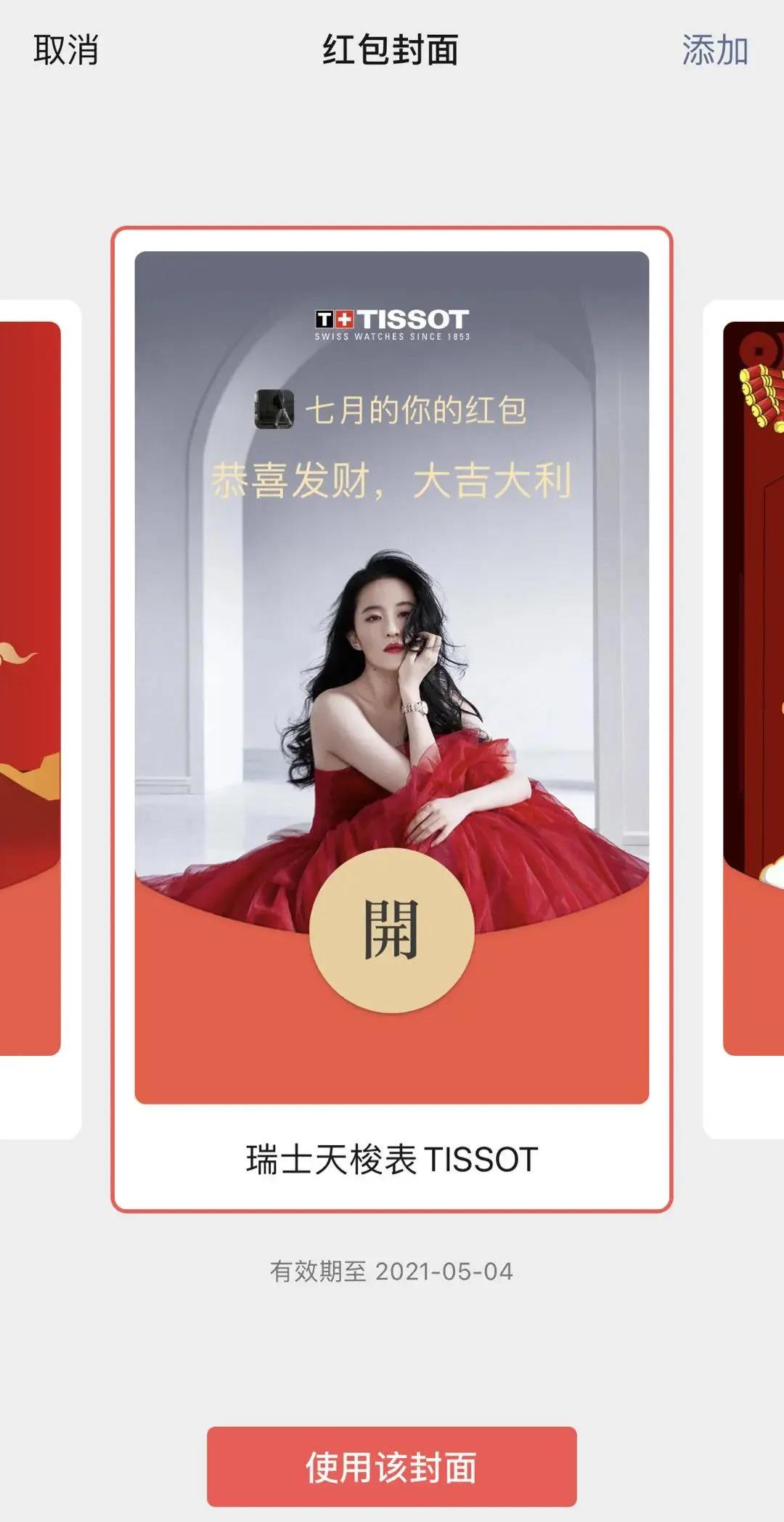Select the previous red cover card on the left
The width and height of the screenshot is (784, 1522).
pyautogui.click(x=40, y=720)
